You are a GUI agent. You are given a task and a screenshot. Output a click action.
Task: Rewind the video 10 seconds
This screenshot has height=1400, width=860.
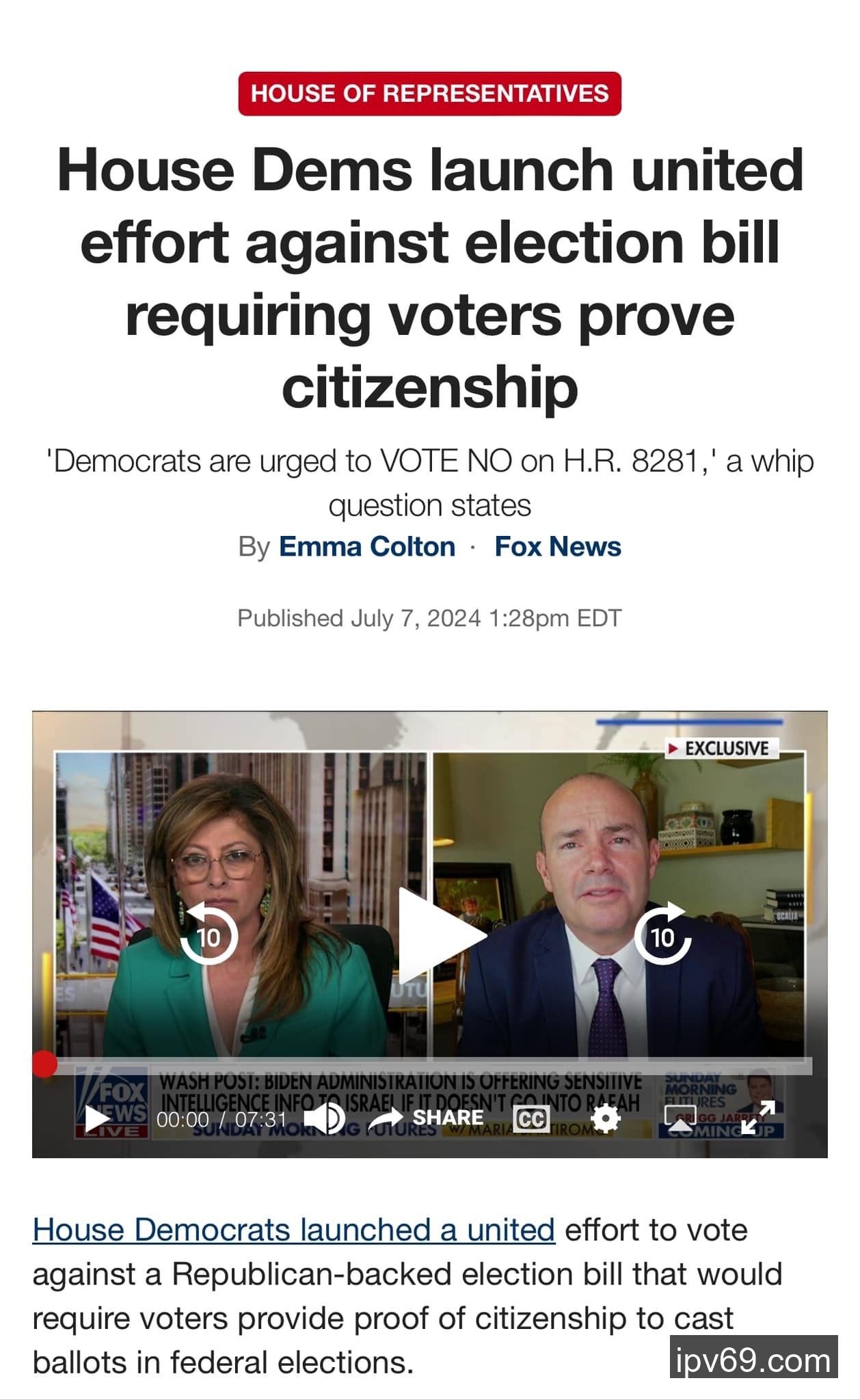coord(209,935)
